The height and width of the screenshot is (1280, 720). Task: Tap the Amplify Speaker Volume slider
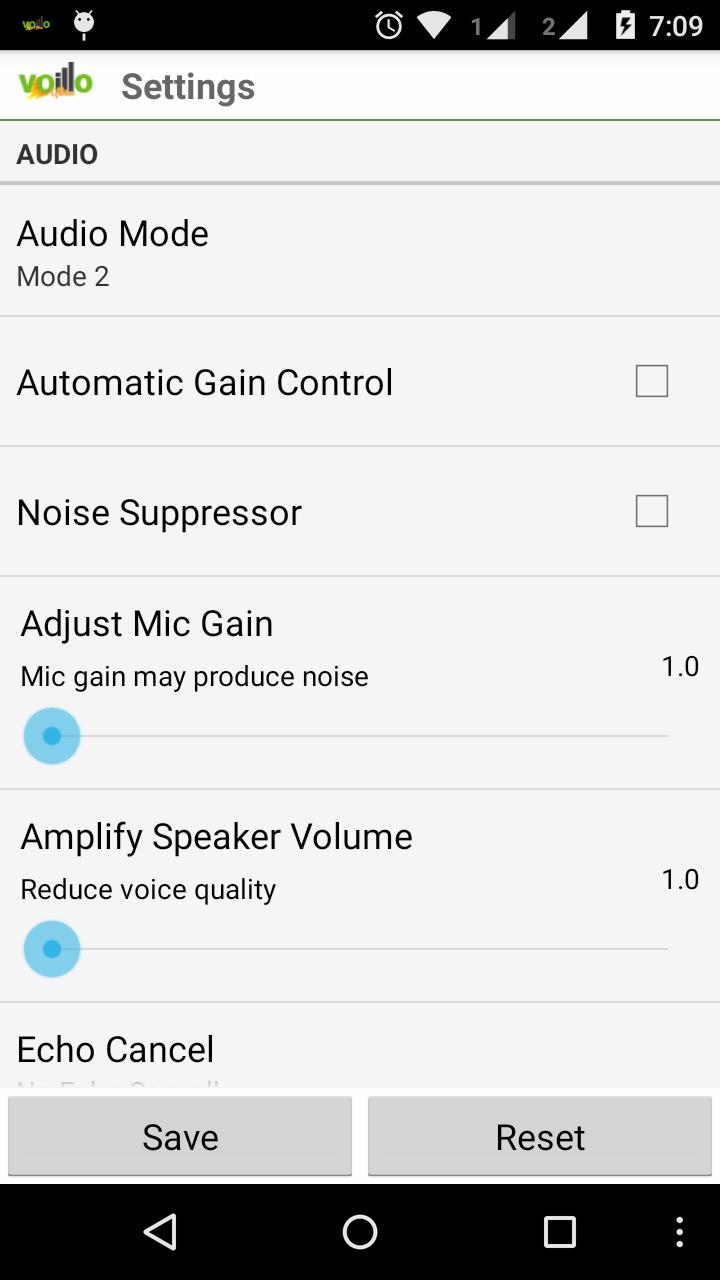tap(346, 949)
